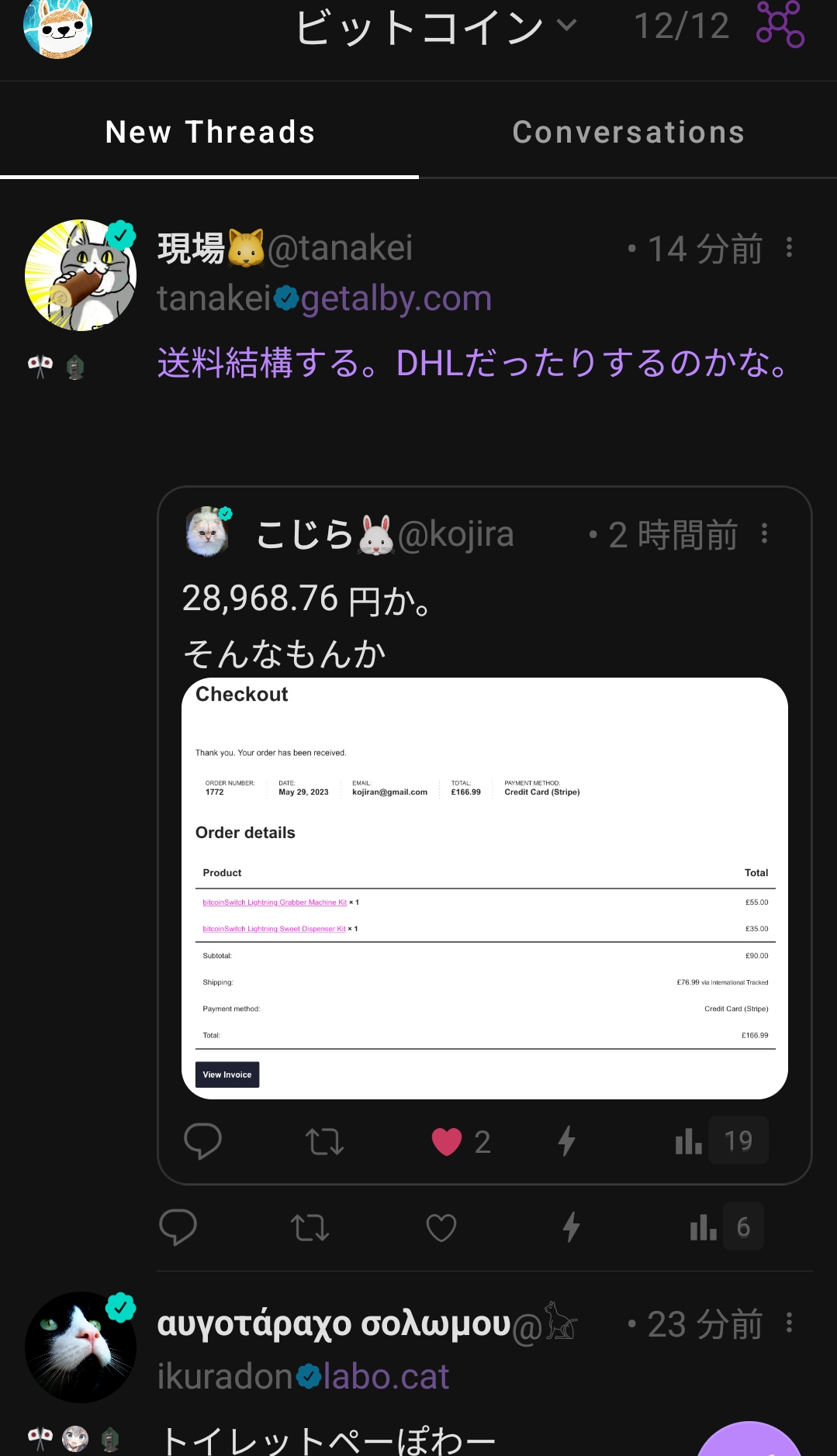The height and width of the screenshot is (1456, 837).
Task: Reply to kojira's quoted post
Action: coord(203,1141)
